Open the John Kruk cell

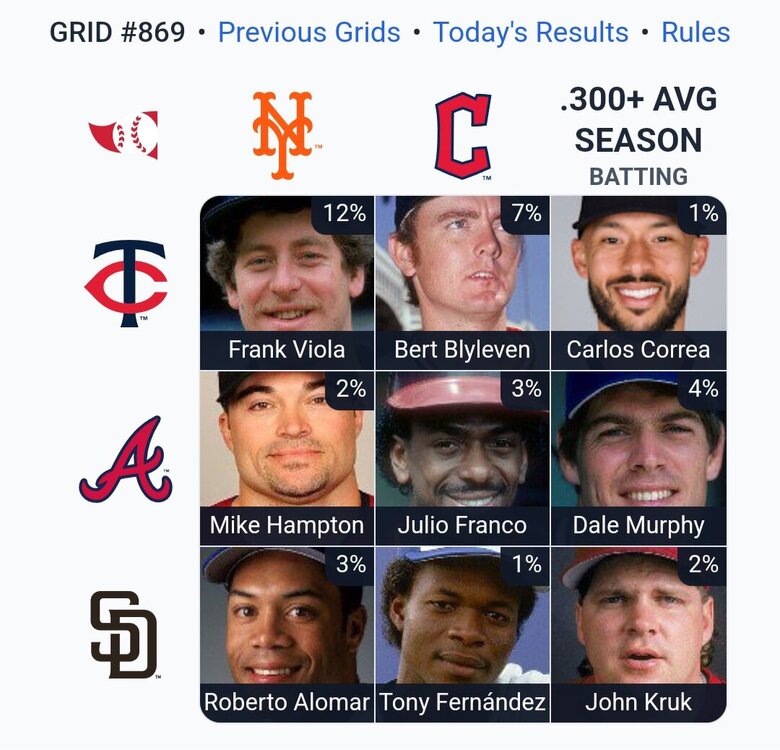pyautogui.click(x=638, y=633)
